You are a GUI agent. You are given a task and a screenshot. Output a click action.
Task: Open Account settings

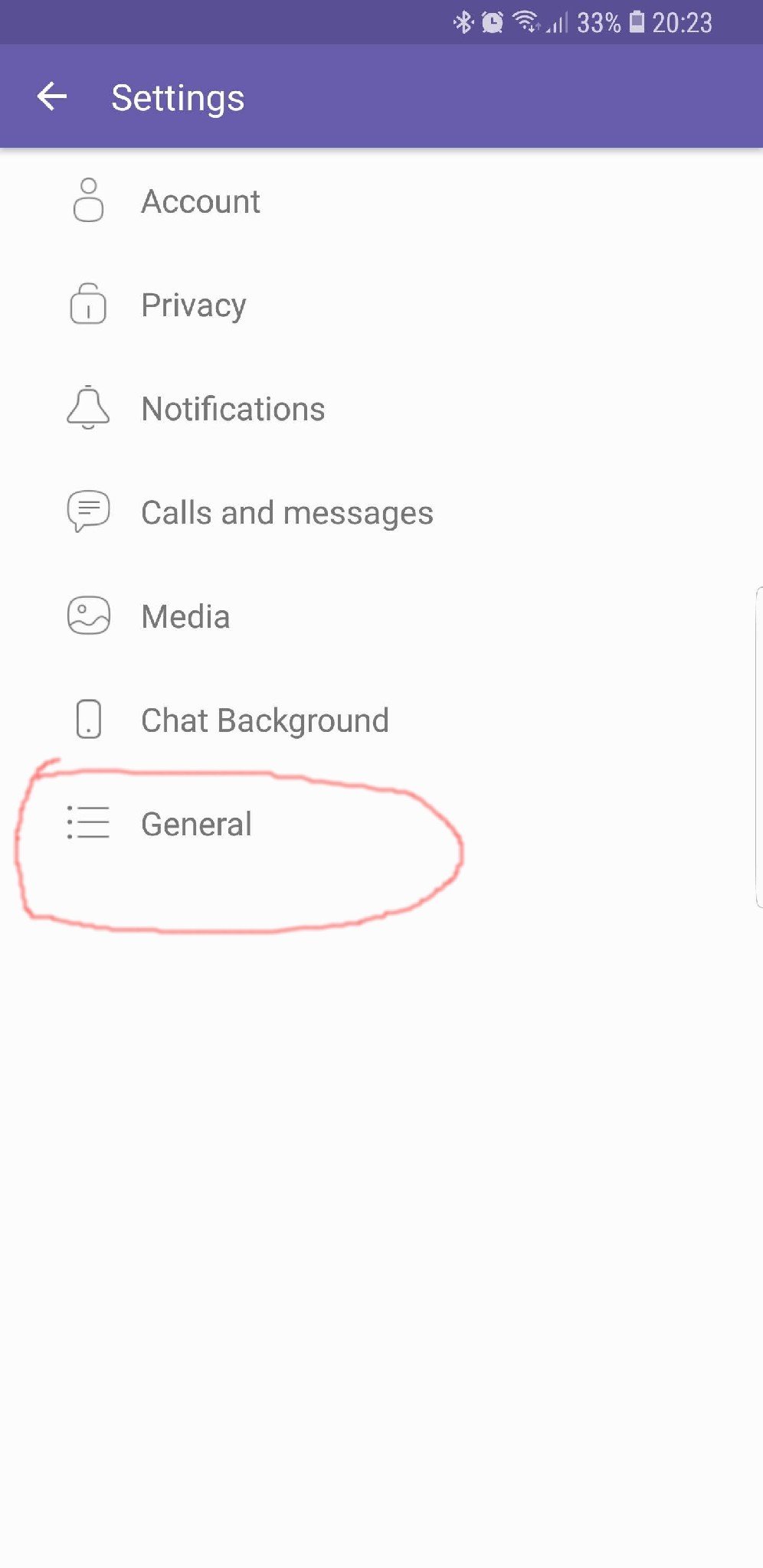pos(201,201)
